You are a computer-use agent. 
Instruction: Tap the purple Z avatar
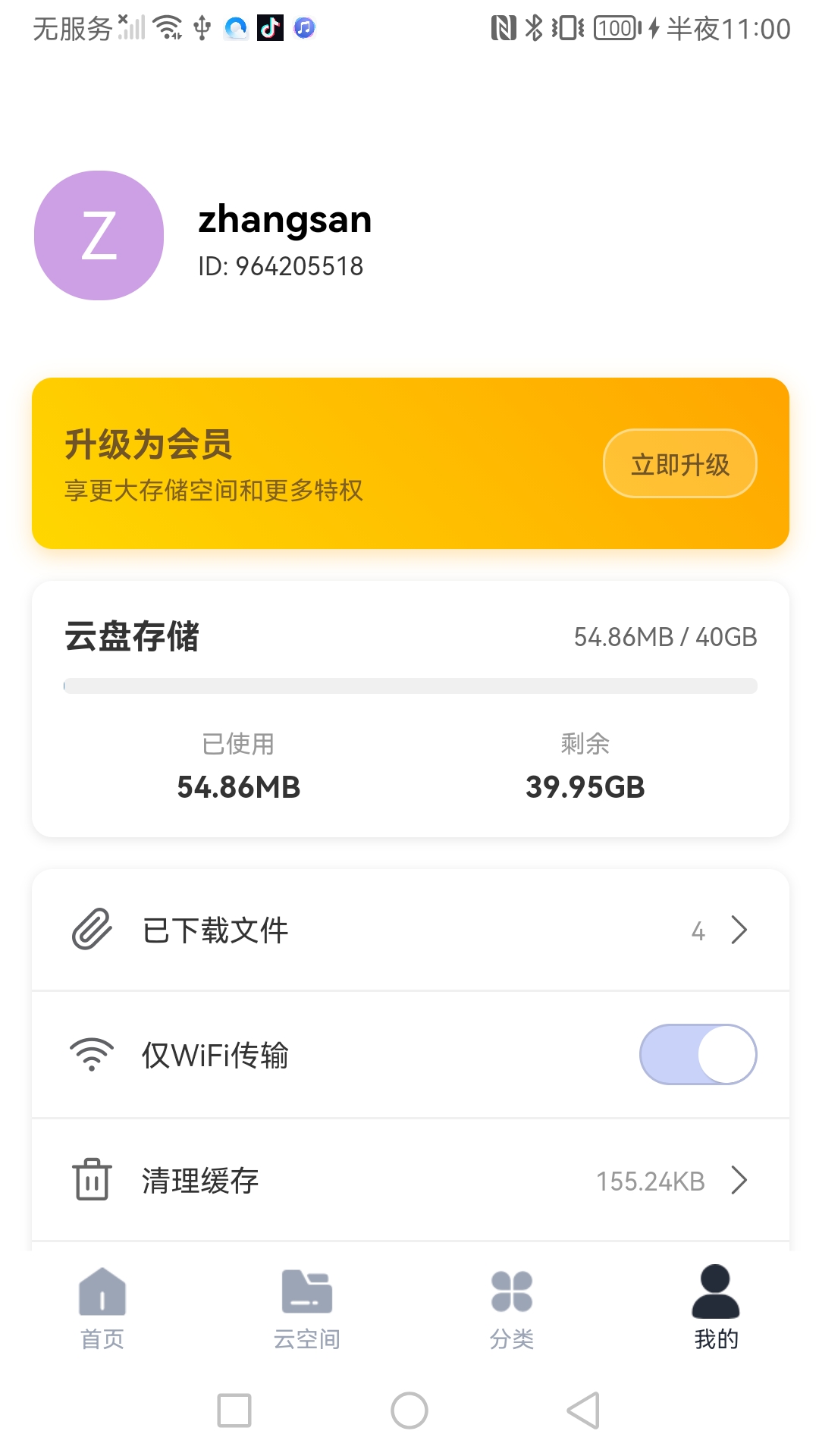pos(97,235)
